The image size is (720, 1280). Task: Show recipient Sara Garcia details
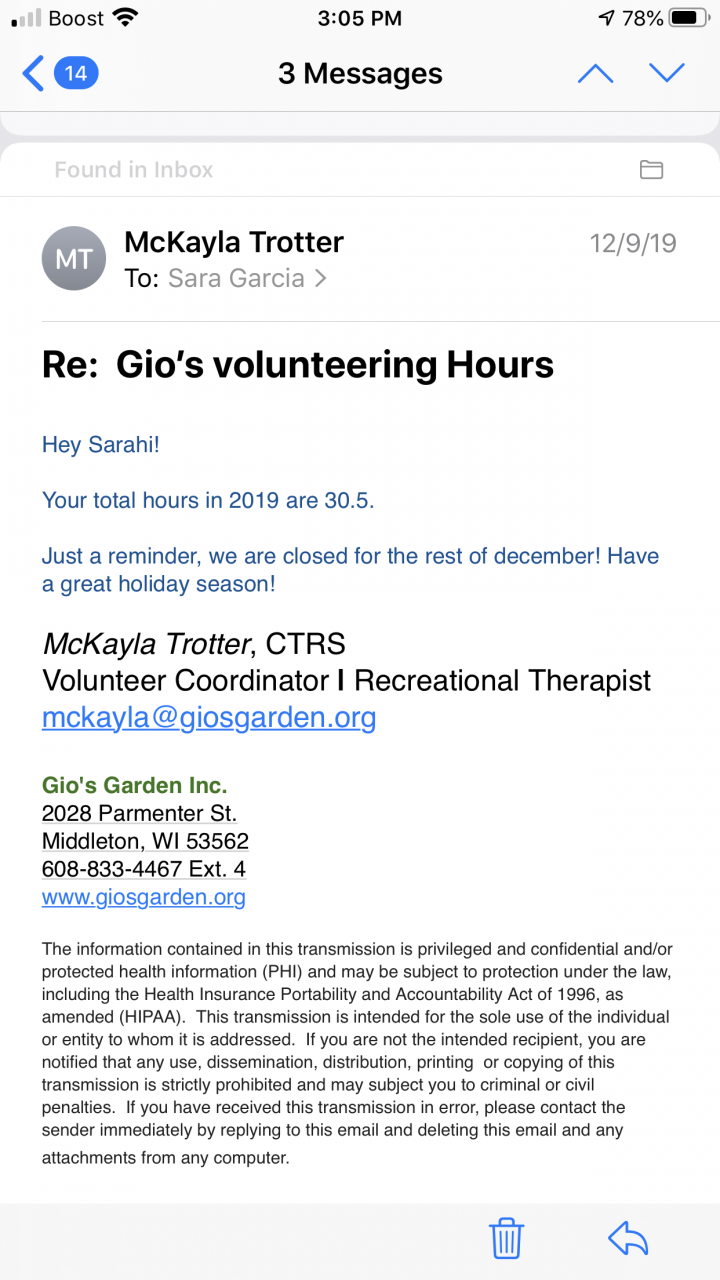pos(246,278)
